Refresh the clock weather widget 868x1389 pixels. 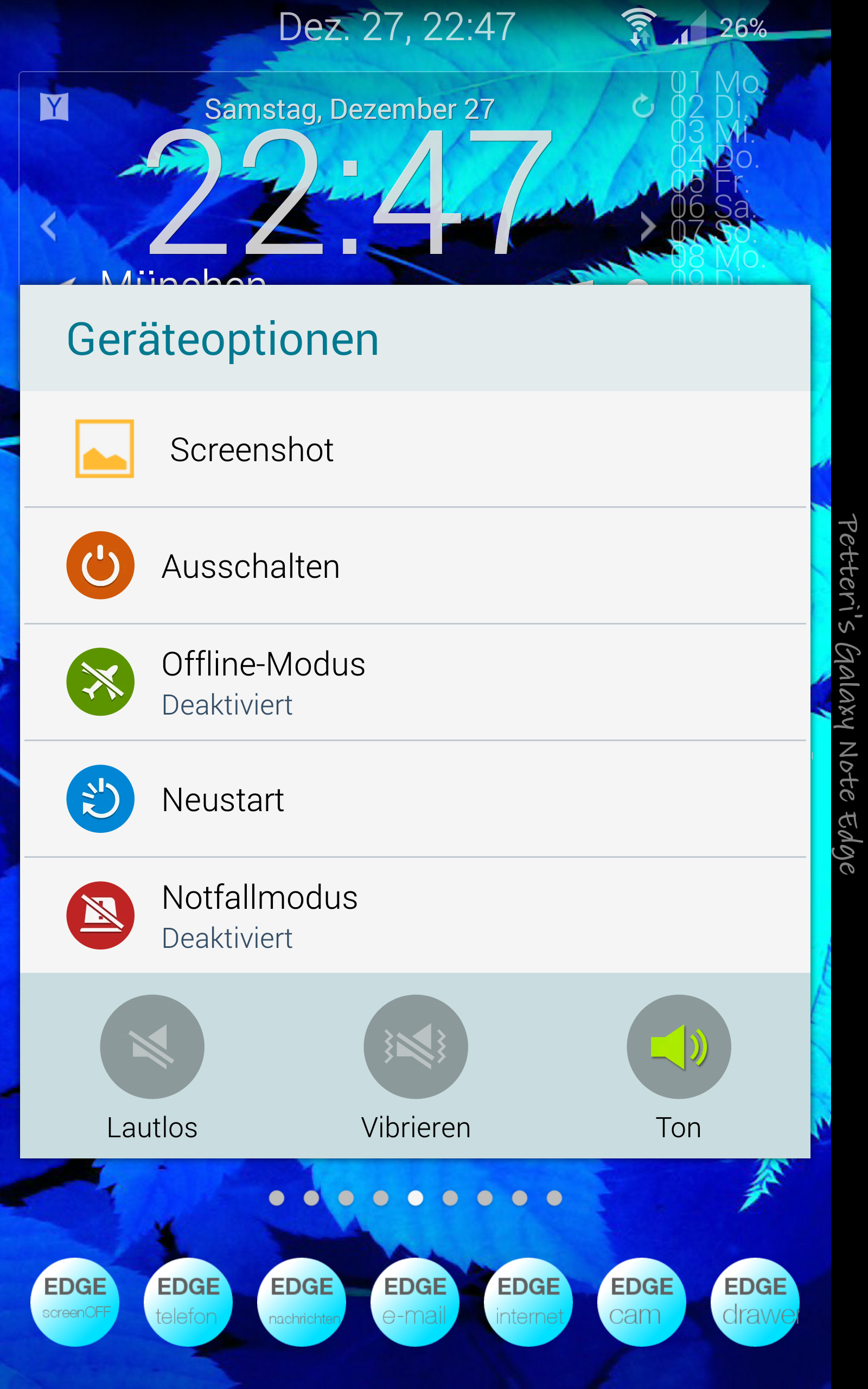coord(643,106)
